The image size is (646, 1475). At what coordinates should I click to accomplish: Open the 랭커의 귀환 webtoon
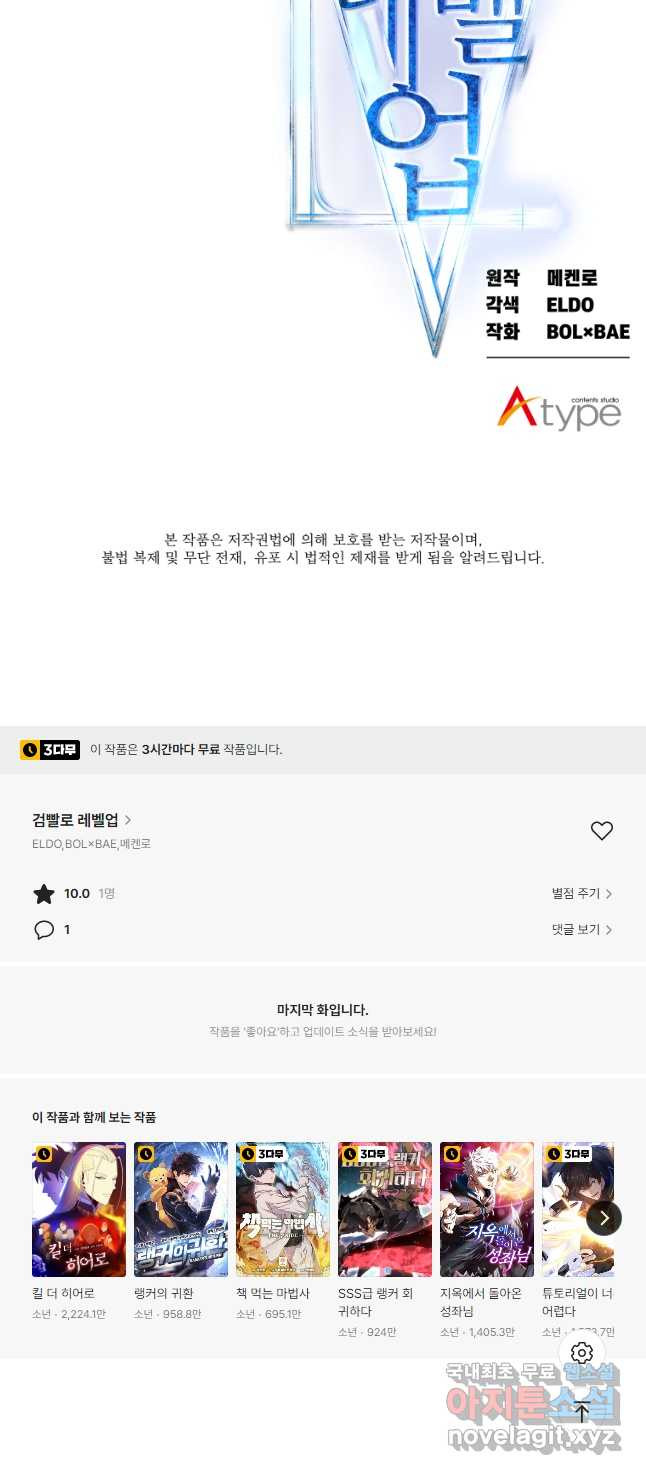[181, 1210]
